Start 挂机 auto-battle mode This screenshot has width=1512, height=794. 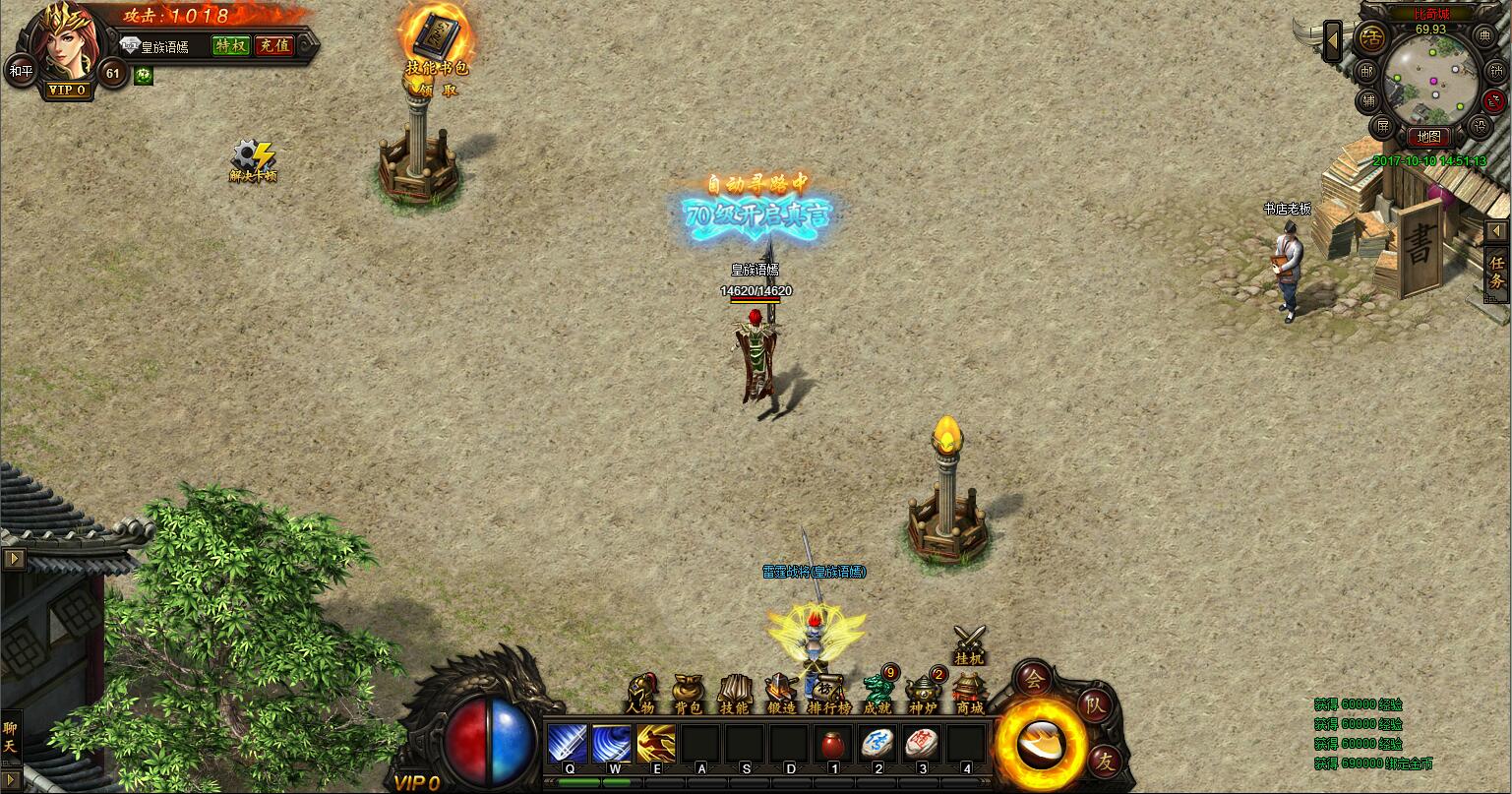point(969,644)
